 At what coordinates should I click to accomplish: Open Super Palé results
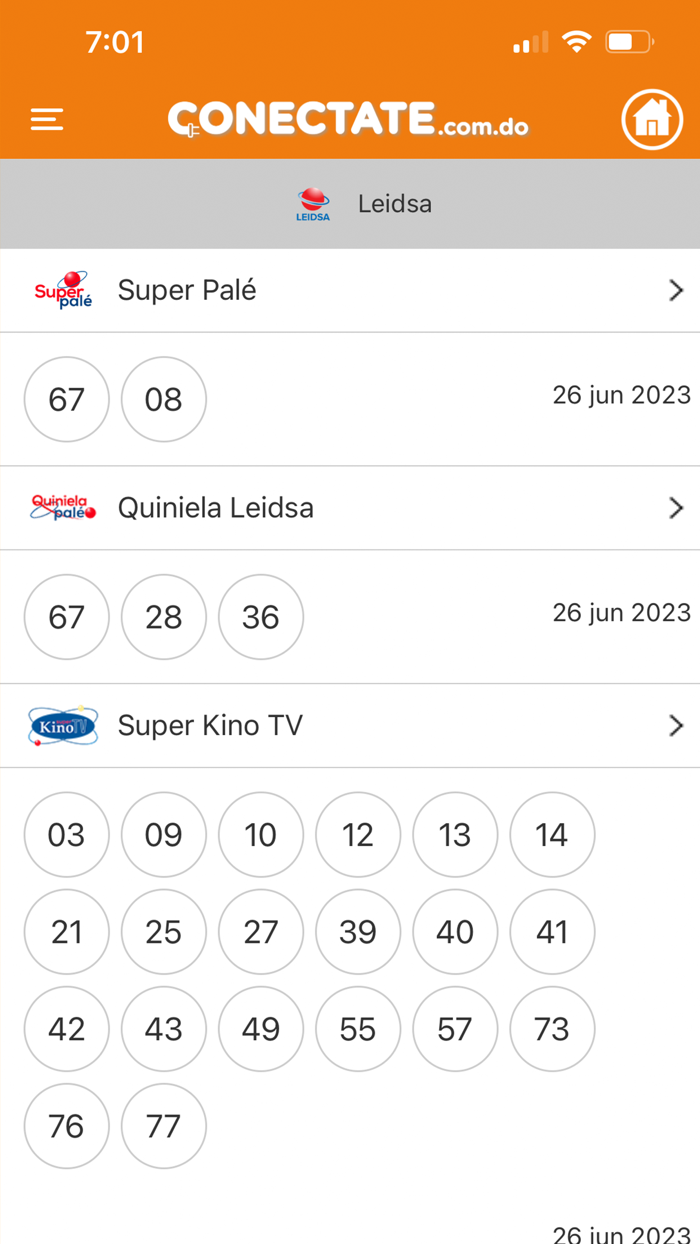[350, 291]
